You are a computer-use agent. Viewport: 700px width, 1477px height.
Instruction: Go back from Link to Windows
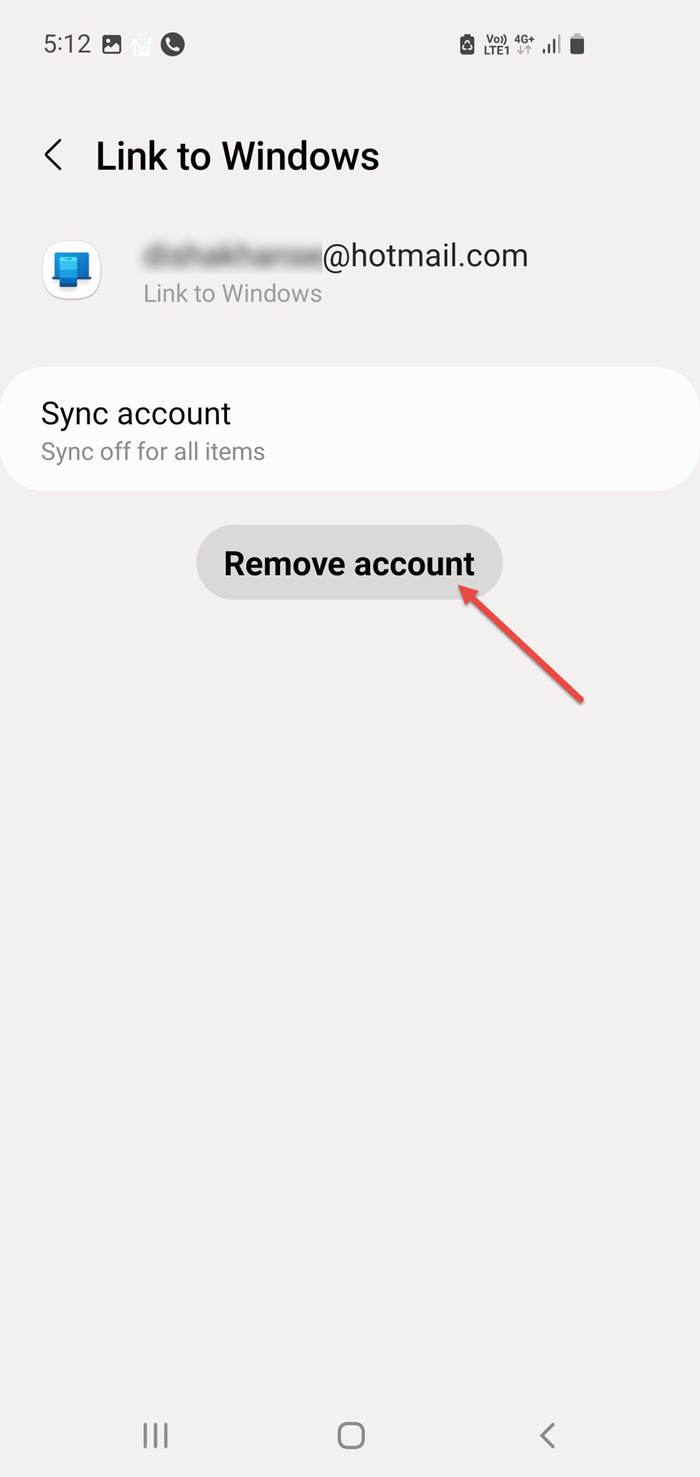pyautogui.click(x=54, y=156)
